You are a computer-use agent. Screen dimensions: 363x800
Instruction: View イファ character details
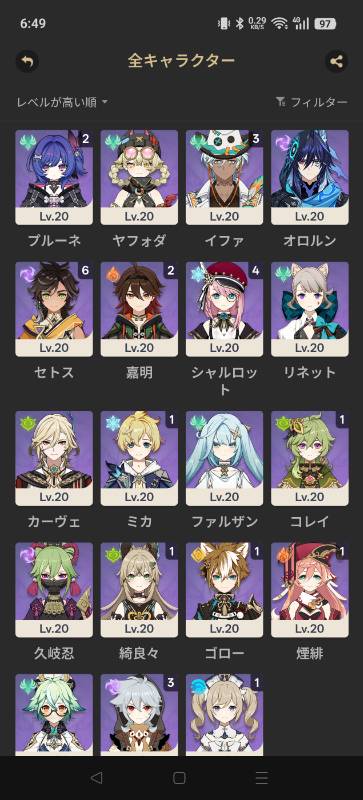pyautogui.click(x=225, y=178)
